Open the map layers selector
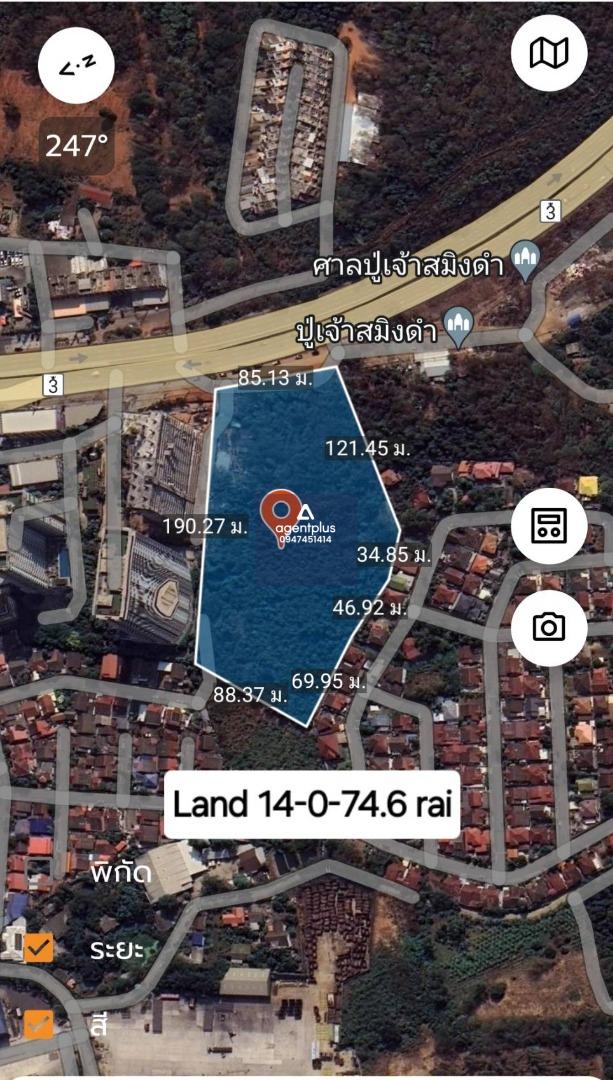This screenshot has width=613, height=1080. point(548,54)
